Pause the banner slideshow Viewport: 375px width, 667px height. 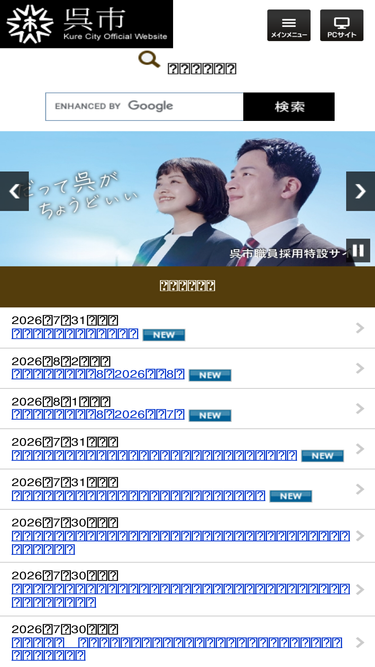click(x=358, y=250)
